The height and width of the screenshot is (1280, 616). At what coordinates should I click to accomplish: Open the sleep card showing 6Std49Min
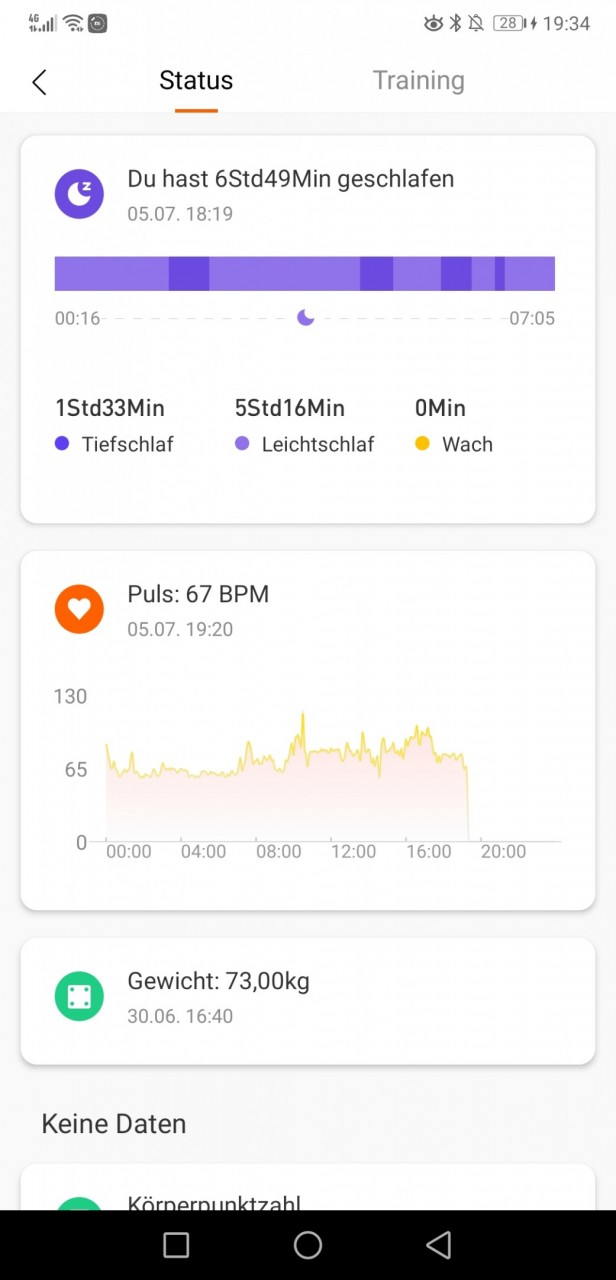pos(308,329)
